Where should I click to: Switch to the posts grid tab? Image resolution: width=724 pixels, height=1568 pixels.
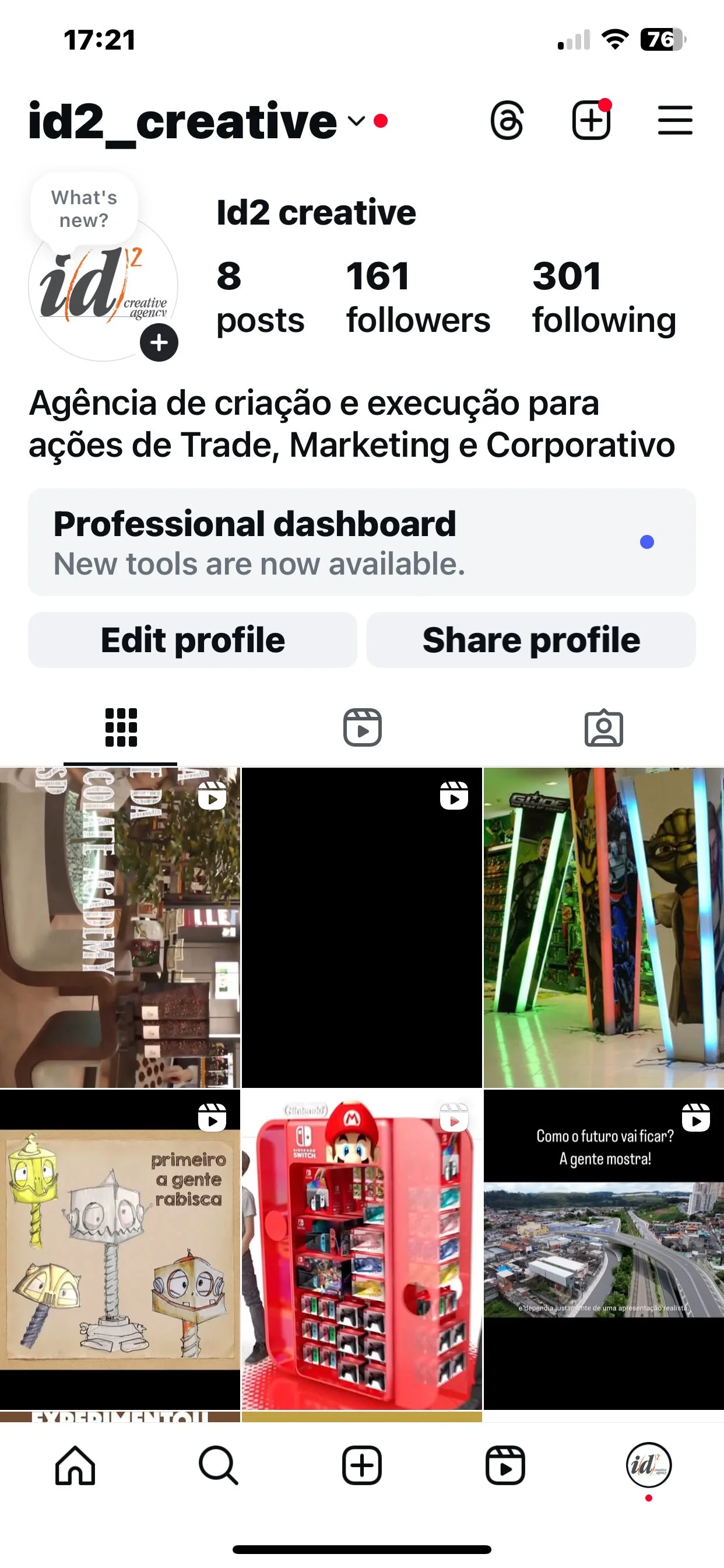(x=121, y=727)
